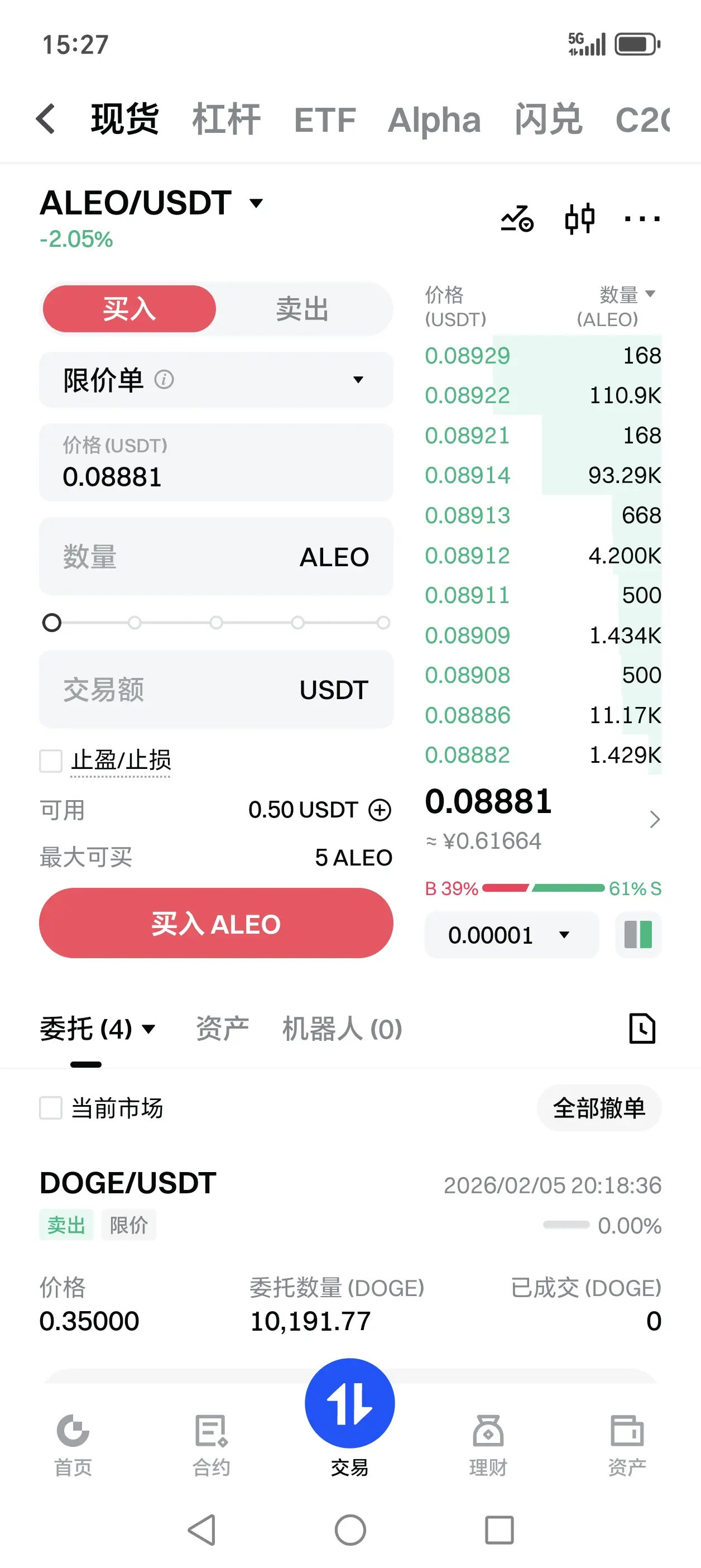701x1568 pixels.
Task: Open the candlestick chart icon
Action: [579, 218]
